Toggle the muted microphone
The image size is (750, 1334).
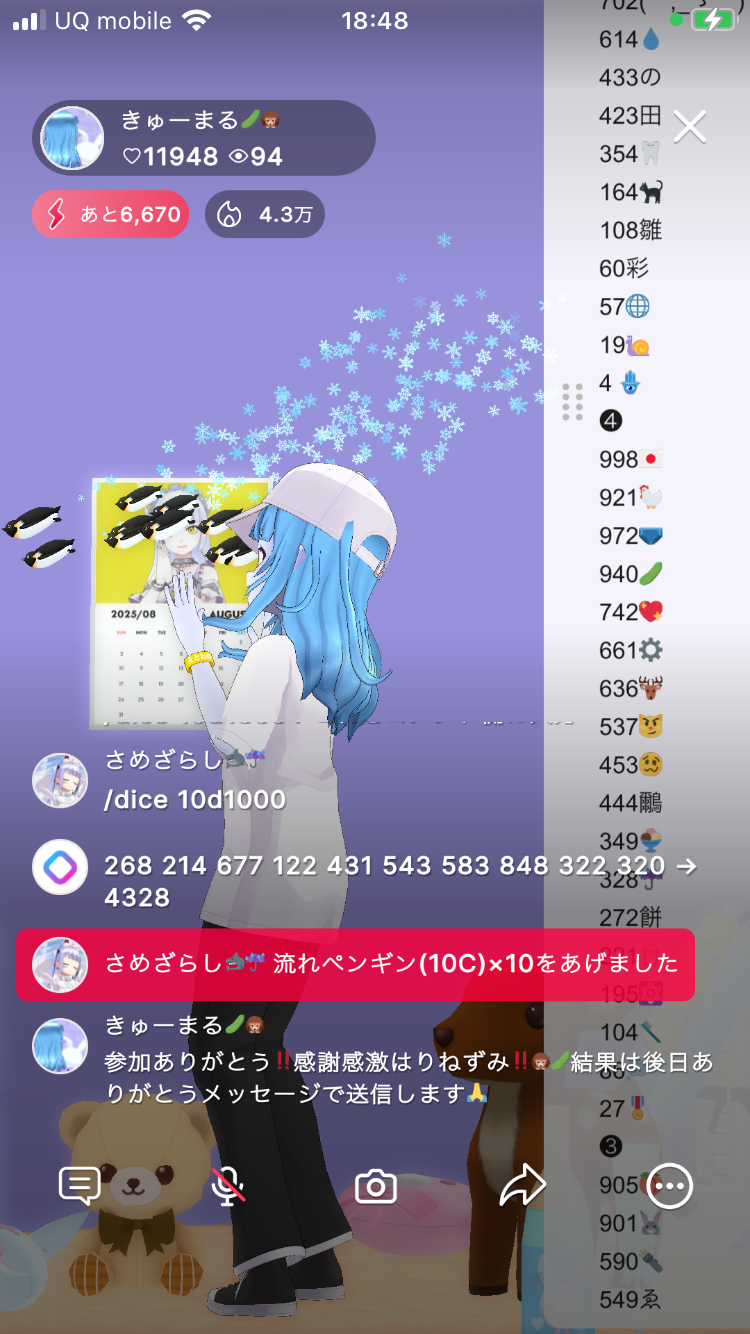point(229,1186)
